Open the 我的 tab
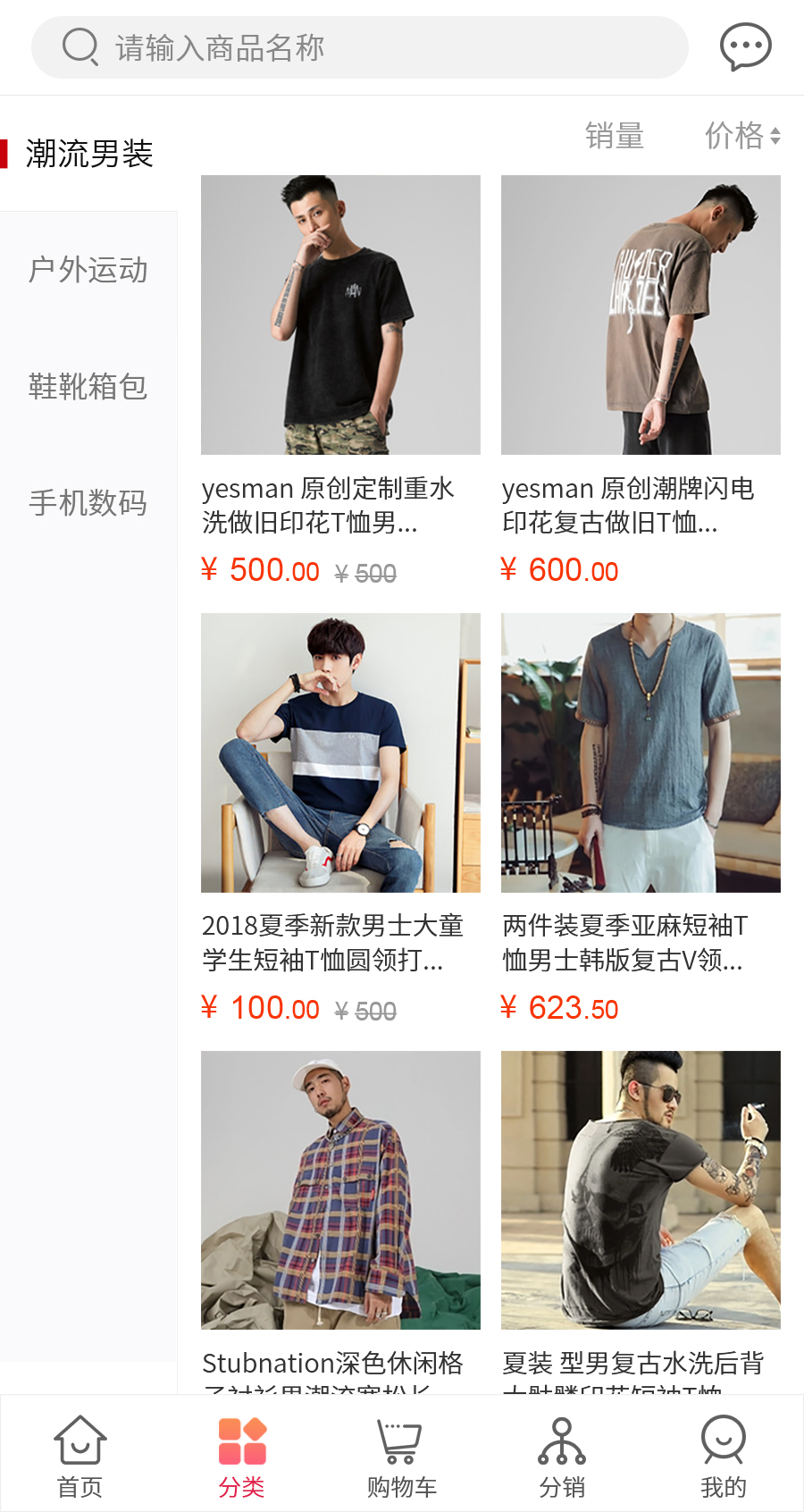This screenshot has width=804, height=1512. point(723,1455)
